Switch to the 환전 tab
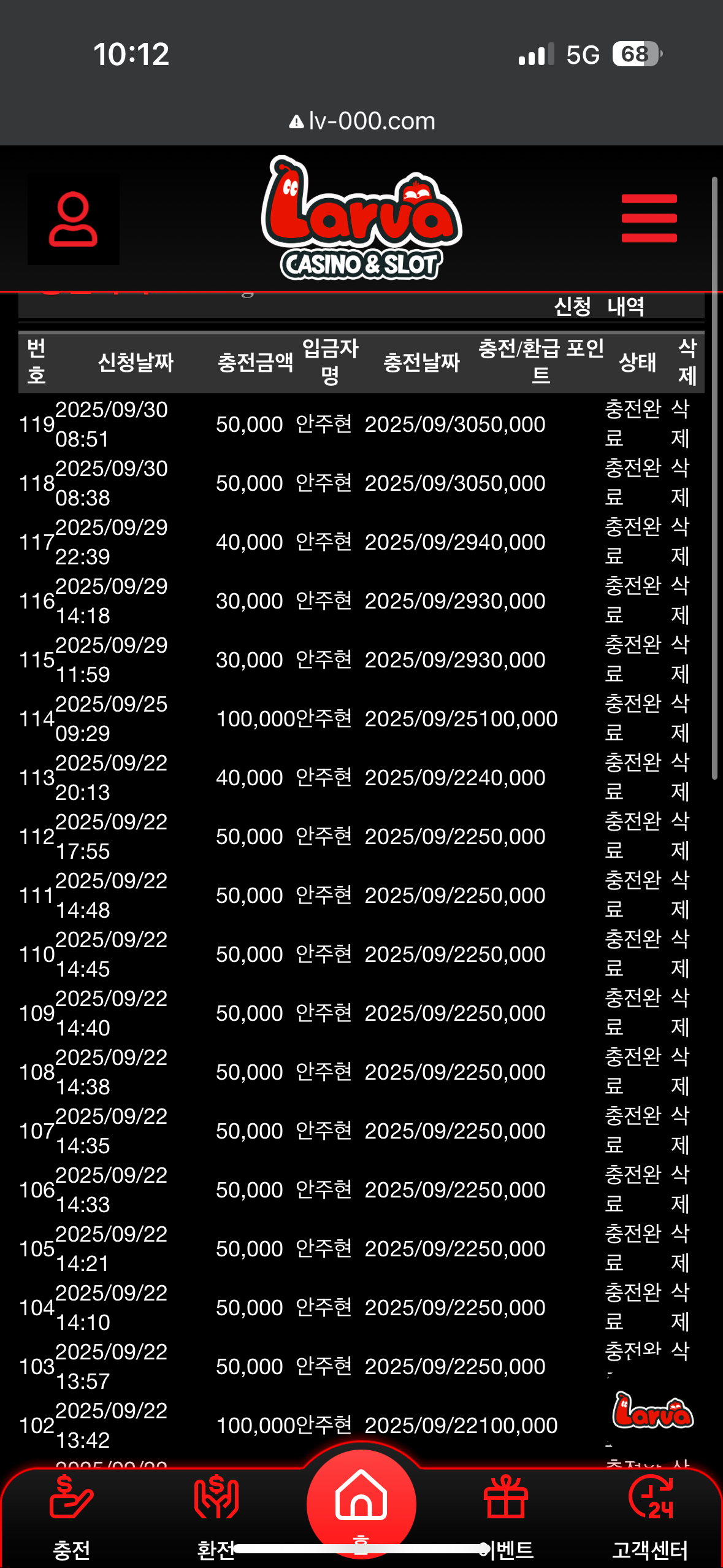The image size is (723, 1568). (x=216, y=1515)
